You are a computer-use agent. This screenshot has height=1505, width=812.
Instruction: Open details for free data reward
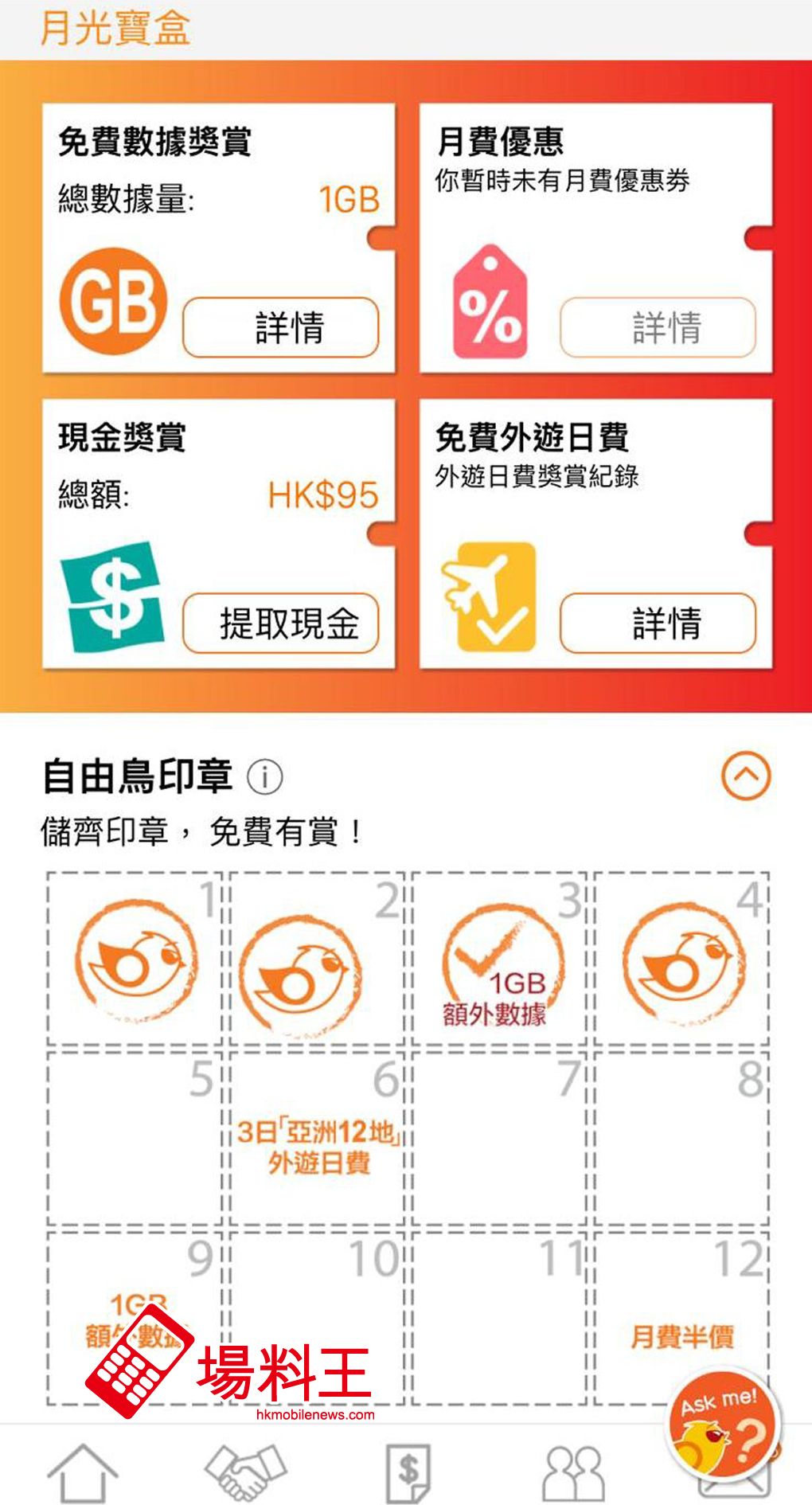coord(280,327)
